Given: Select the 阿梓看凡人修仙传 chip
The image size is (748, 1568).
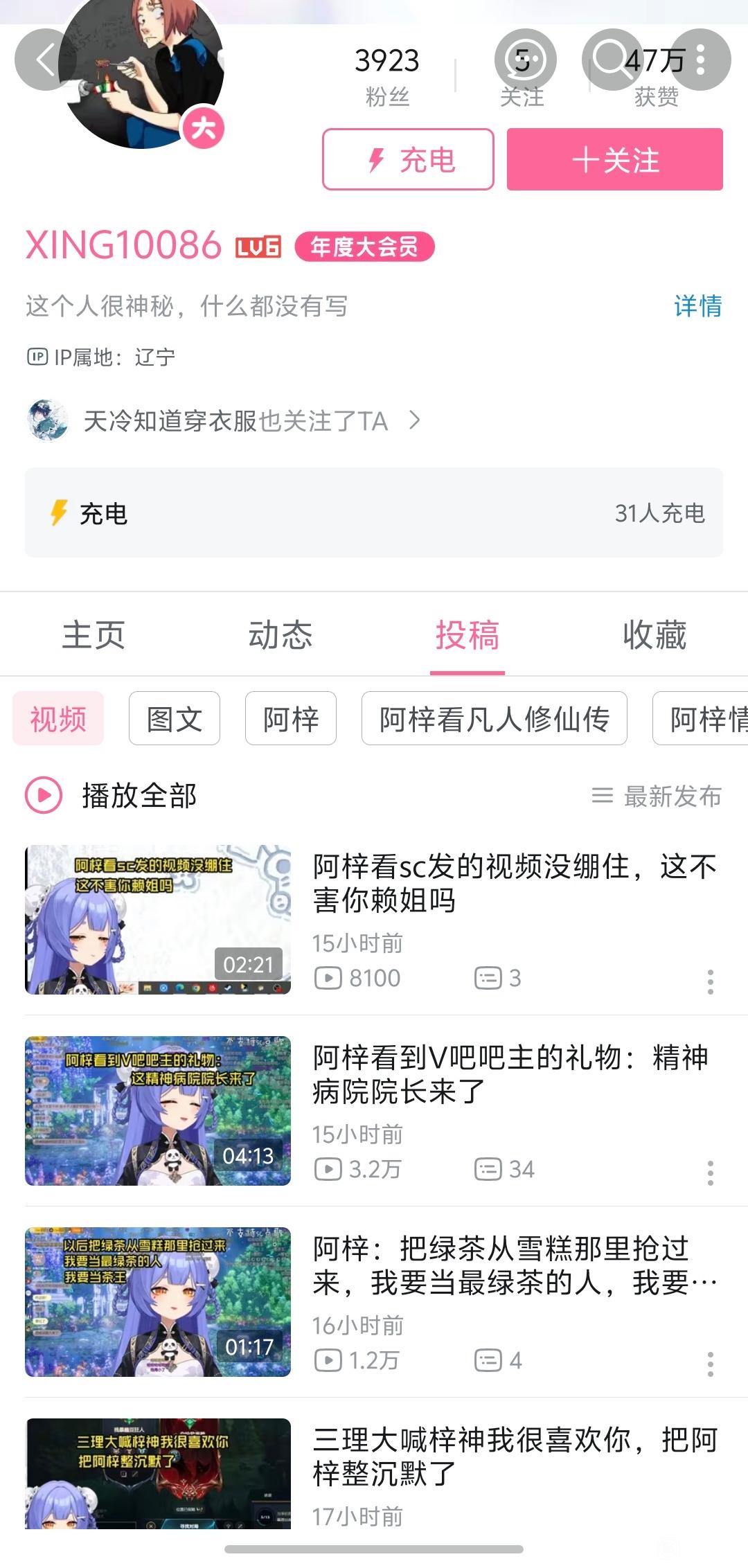Looking at the screenshot, I should [x=494, y=719].
